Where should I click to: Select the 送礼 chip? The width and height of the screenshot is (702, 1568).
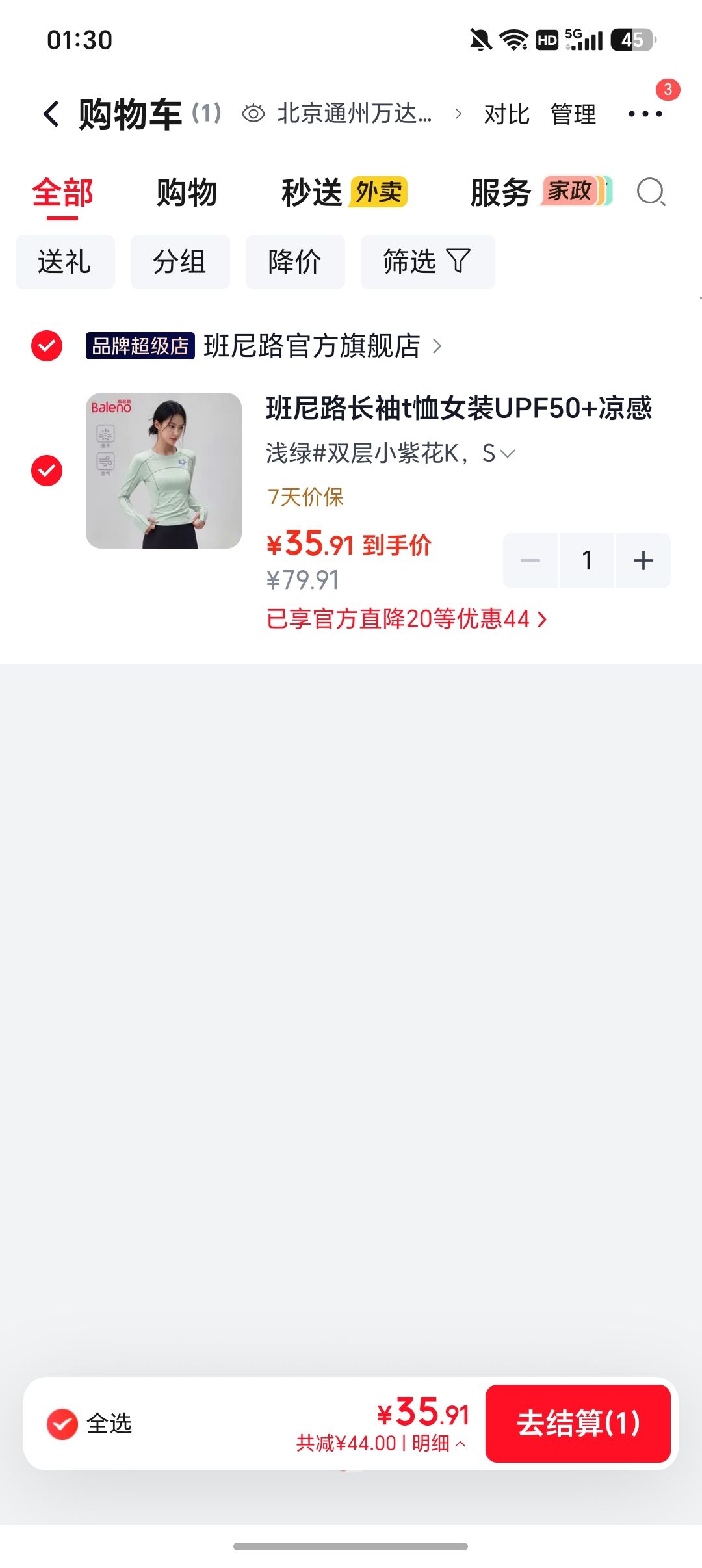click(65, 262)
